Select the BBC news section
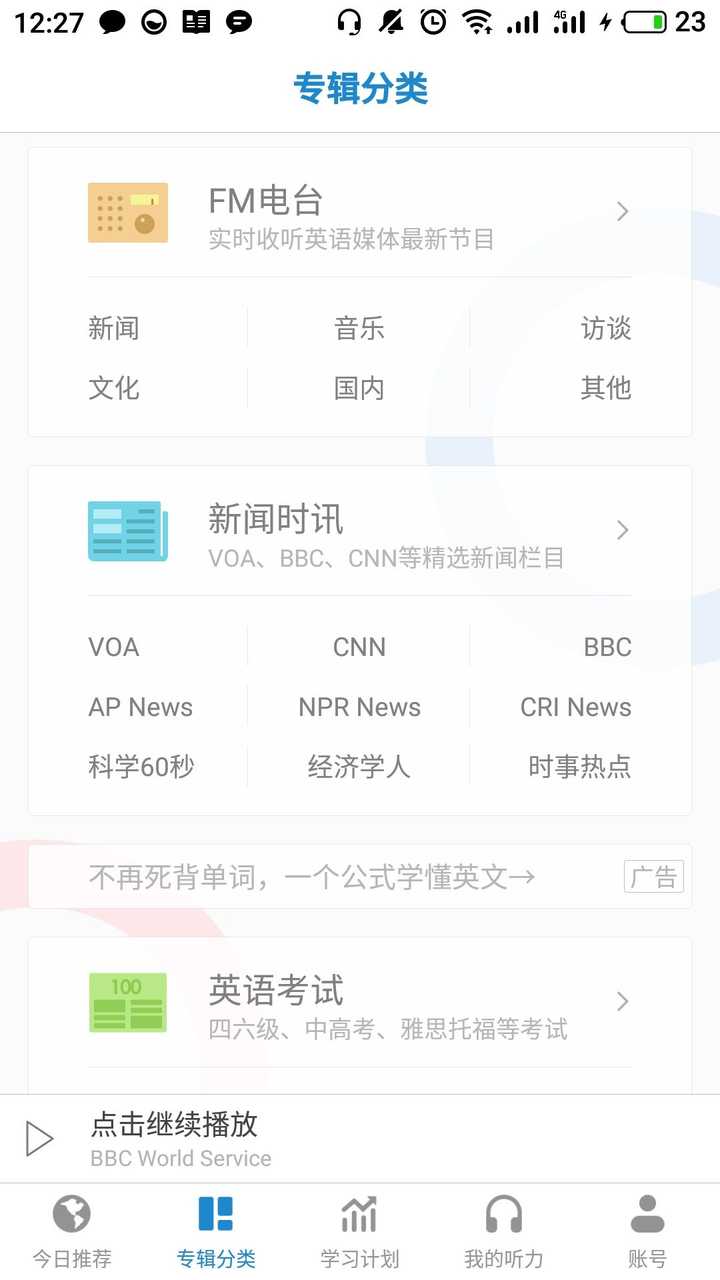Screen dimensions: 720x1280 click(607, 647)
